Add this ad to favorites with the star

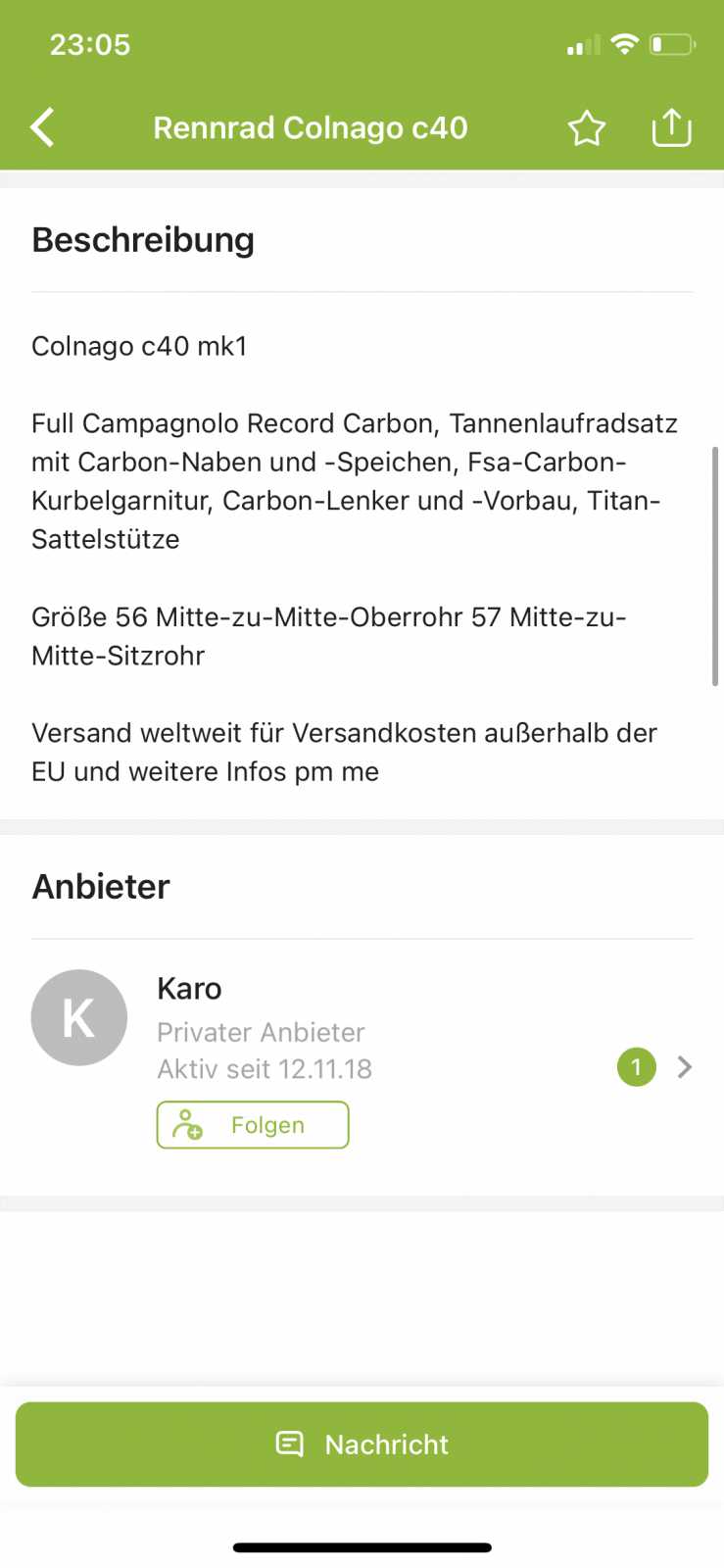(x=586, y=128)
